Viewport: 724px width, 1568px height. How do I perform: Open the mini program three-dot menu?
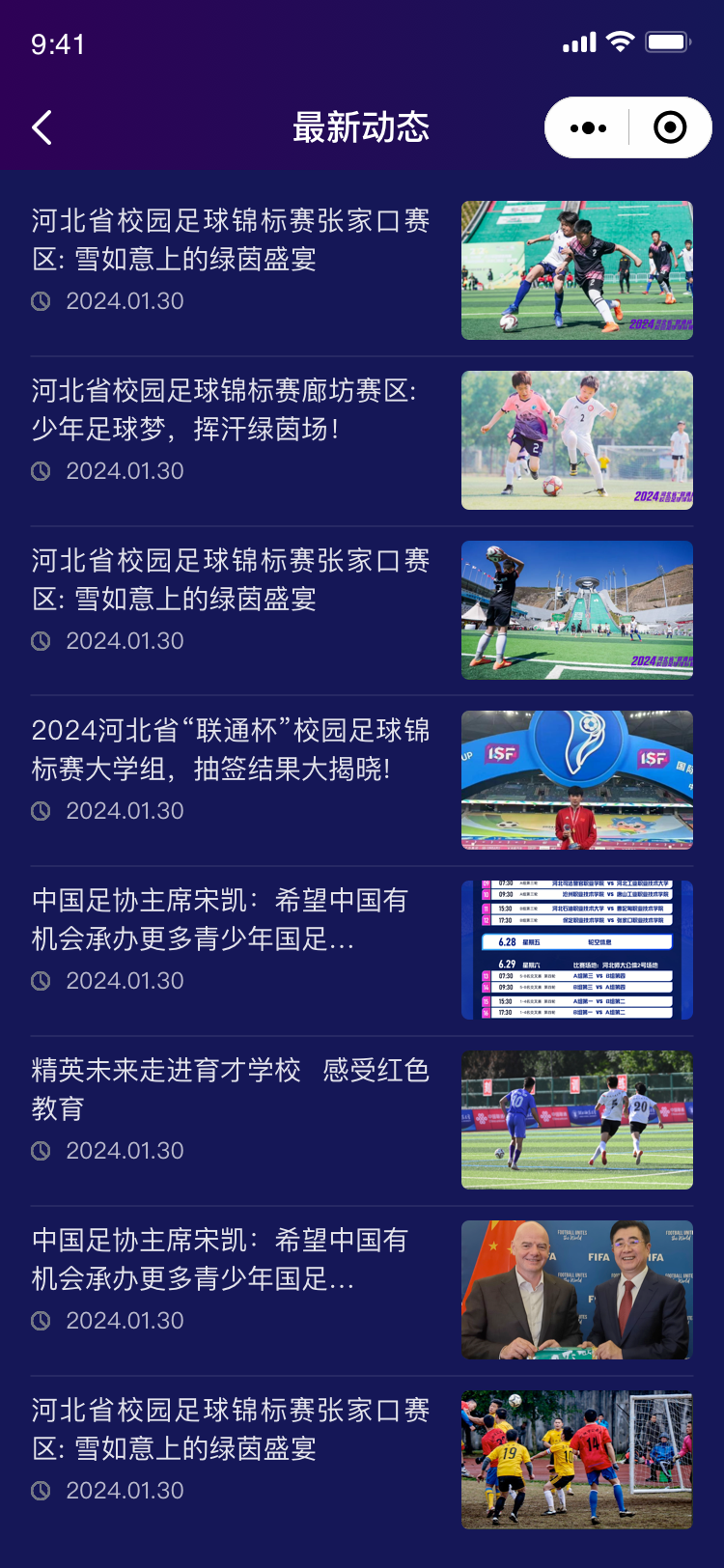(x=588, y=127)
